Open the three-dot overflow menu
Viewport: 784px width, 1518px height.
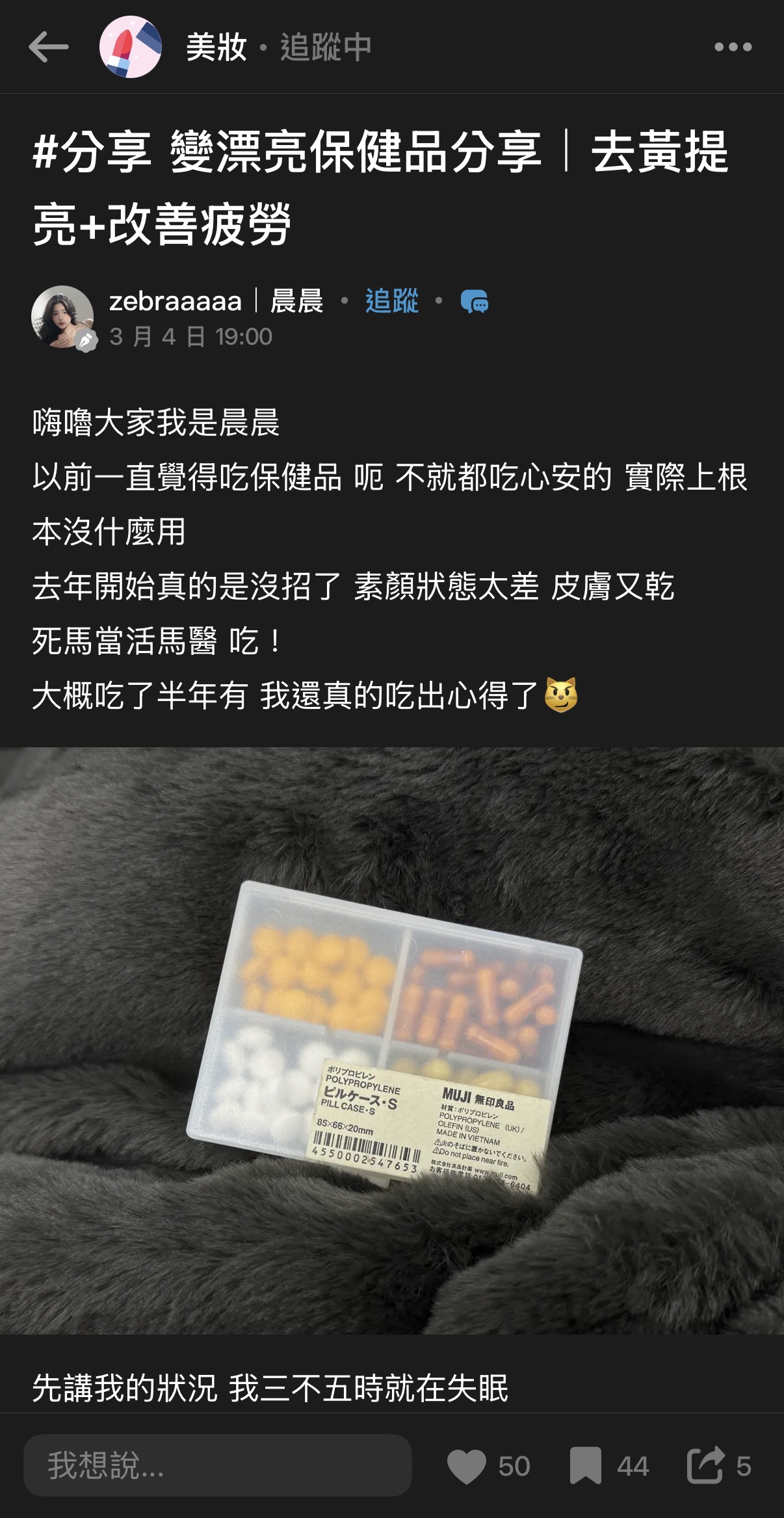point(733,47)
